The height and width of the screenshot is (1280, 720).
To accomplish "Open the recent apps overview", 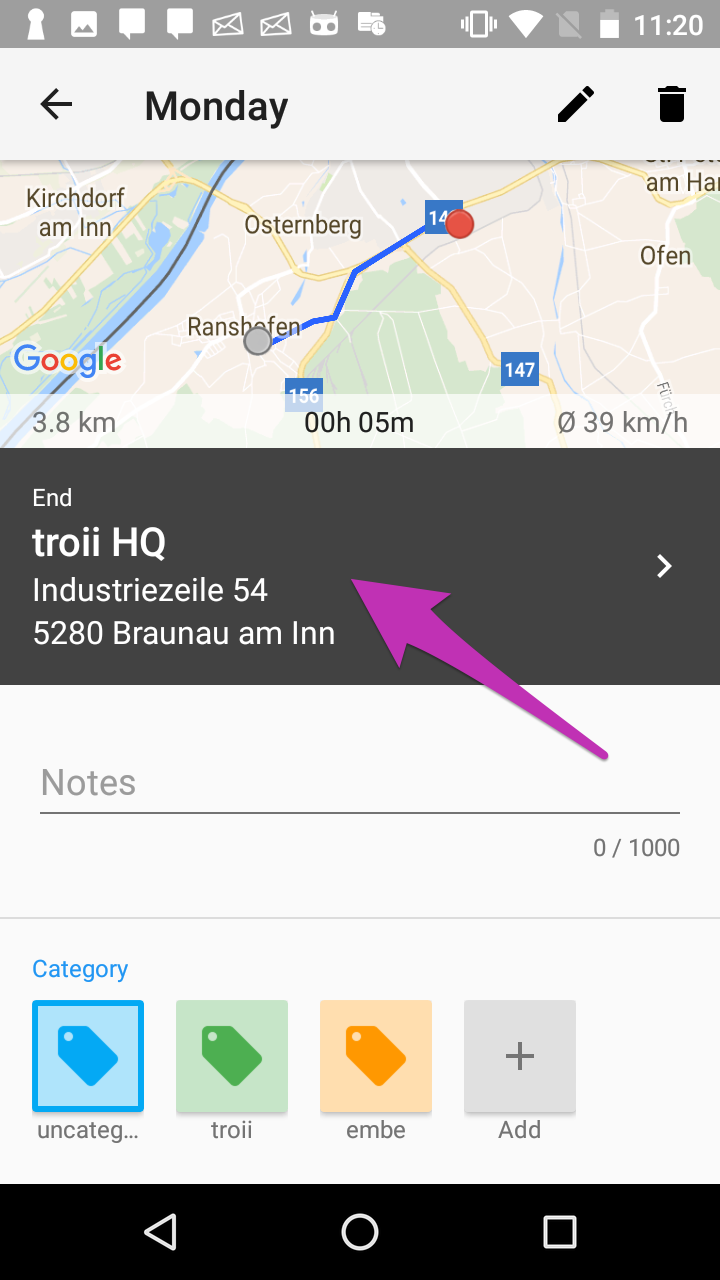I will [560, 1232].
